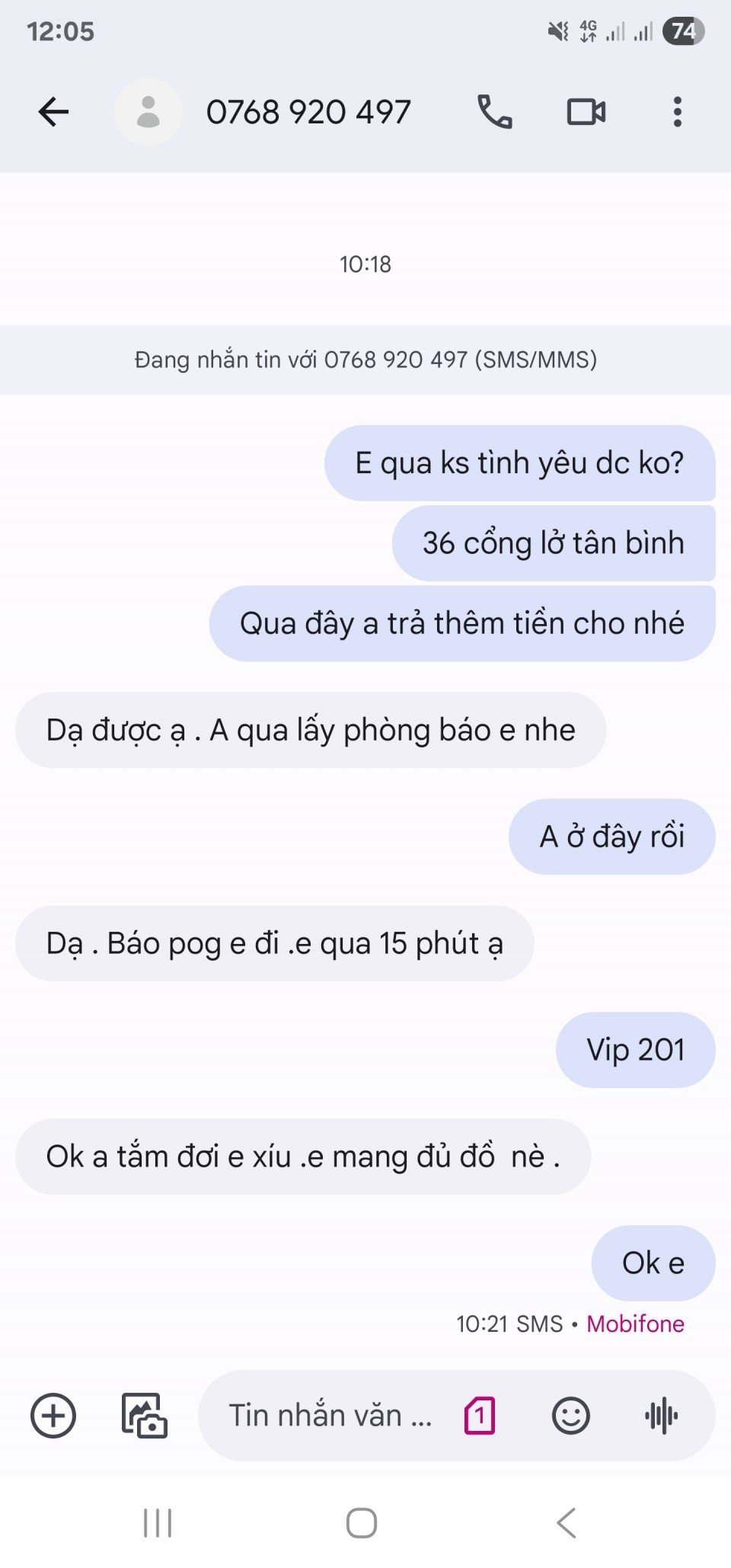The image size is (731, 1568).
Task: Open the gallery and camera picker
Action: point(144,1416)
